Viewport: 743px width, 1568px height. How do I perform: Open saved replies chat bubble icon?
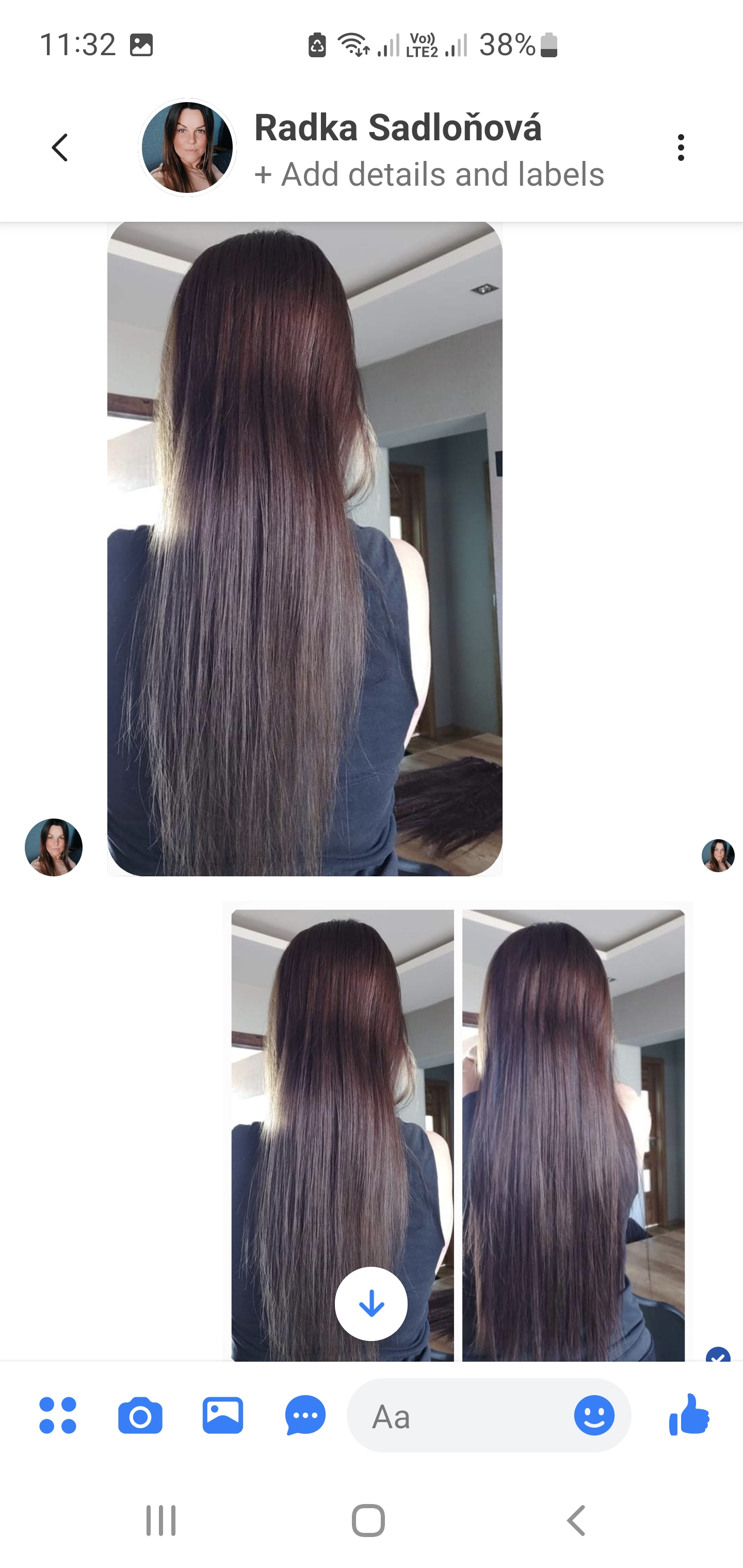coord(305,1415)
